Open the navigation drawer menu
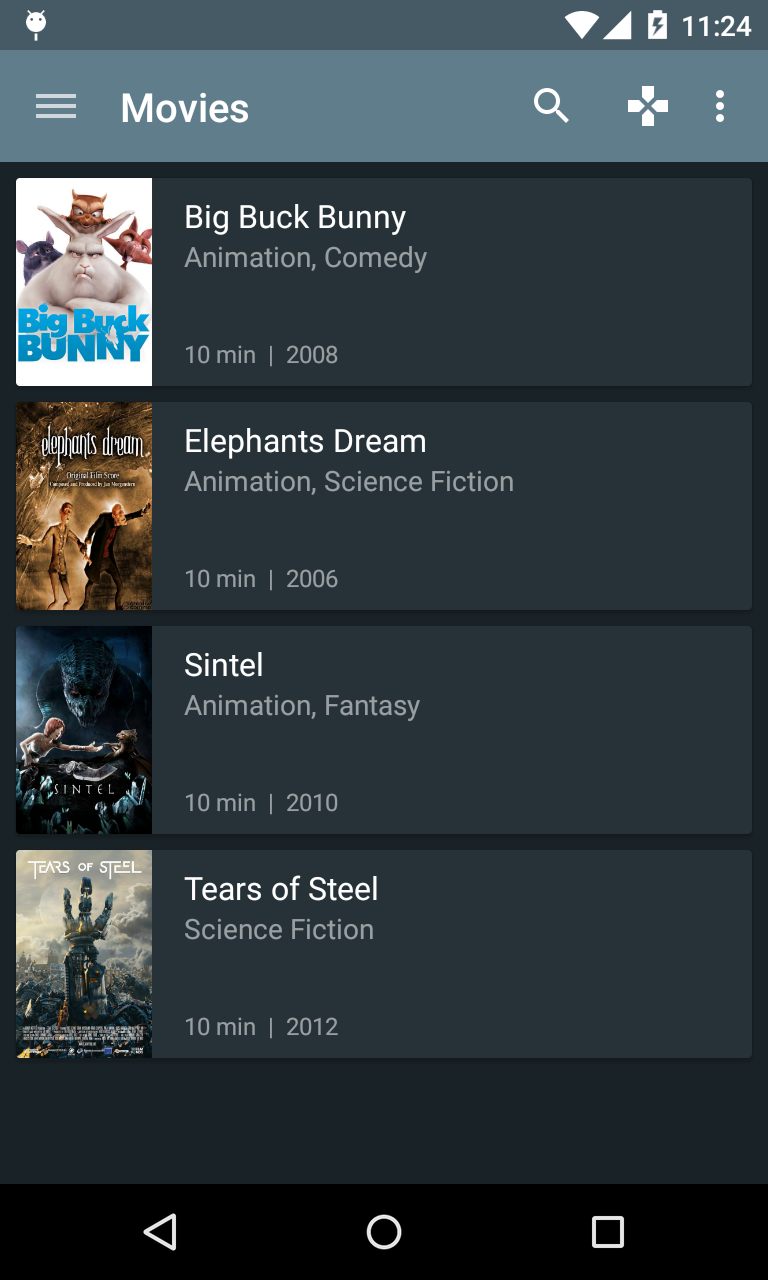The height and width of the screenshot is (1280, 768). click(x=56, y=107)
